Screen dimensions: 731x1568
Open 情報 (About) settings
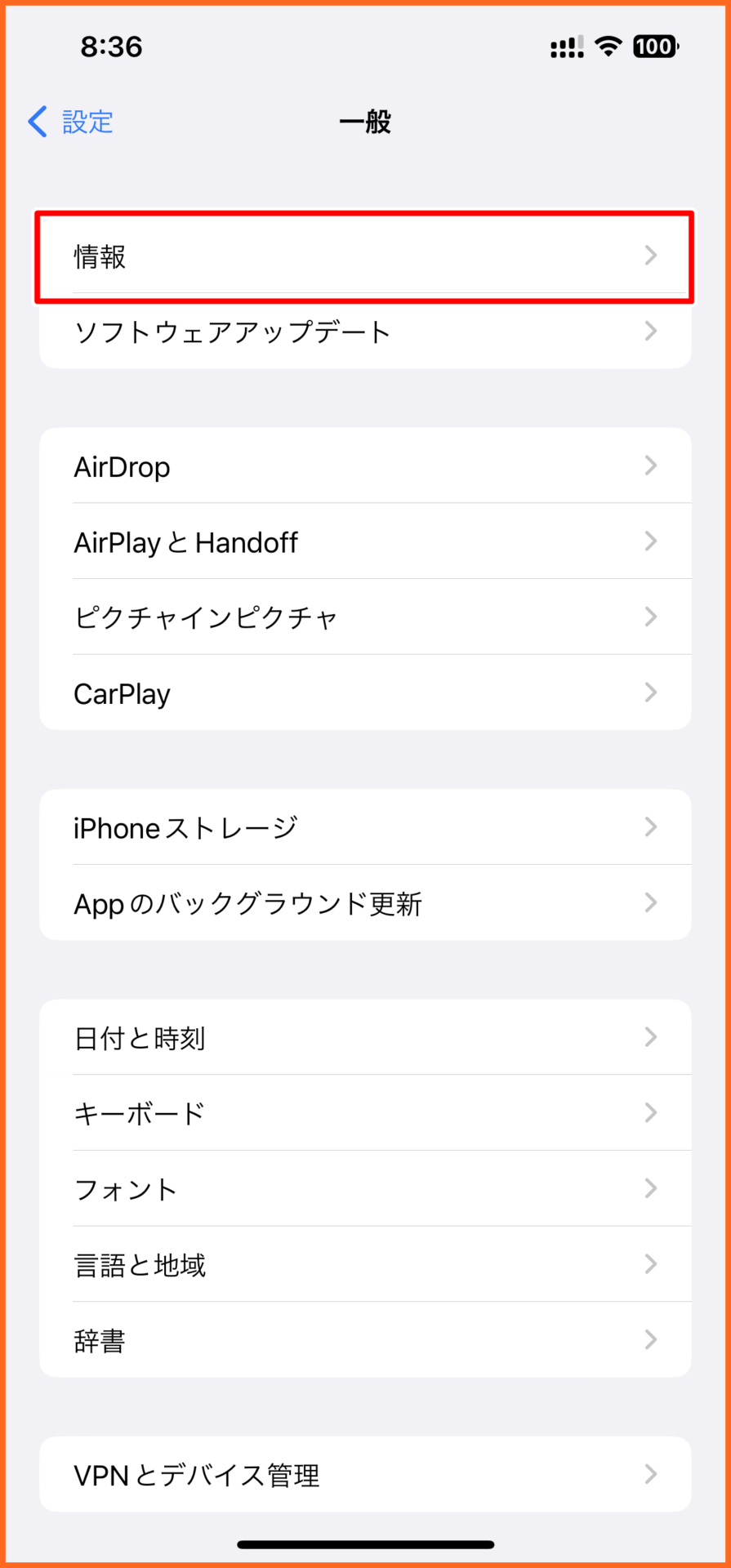(365, 256)
